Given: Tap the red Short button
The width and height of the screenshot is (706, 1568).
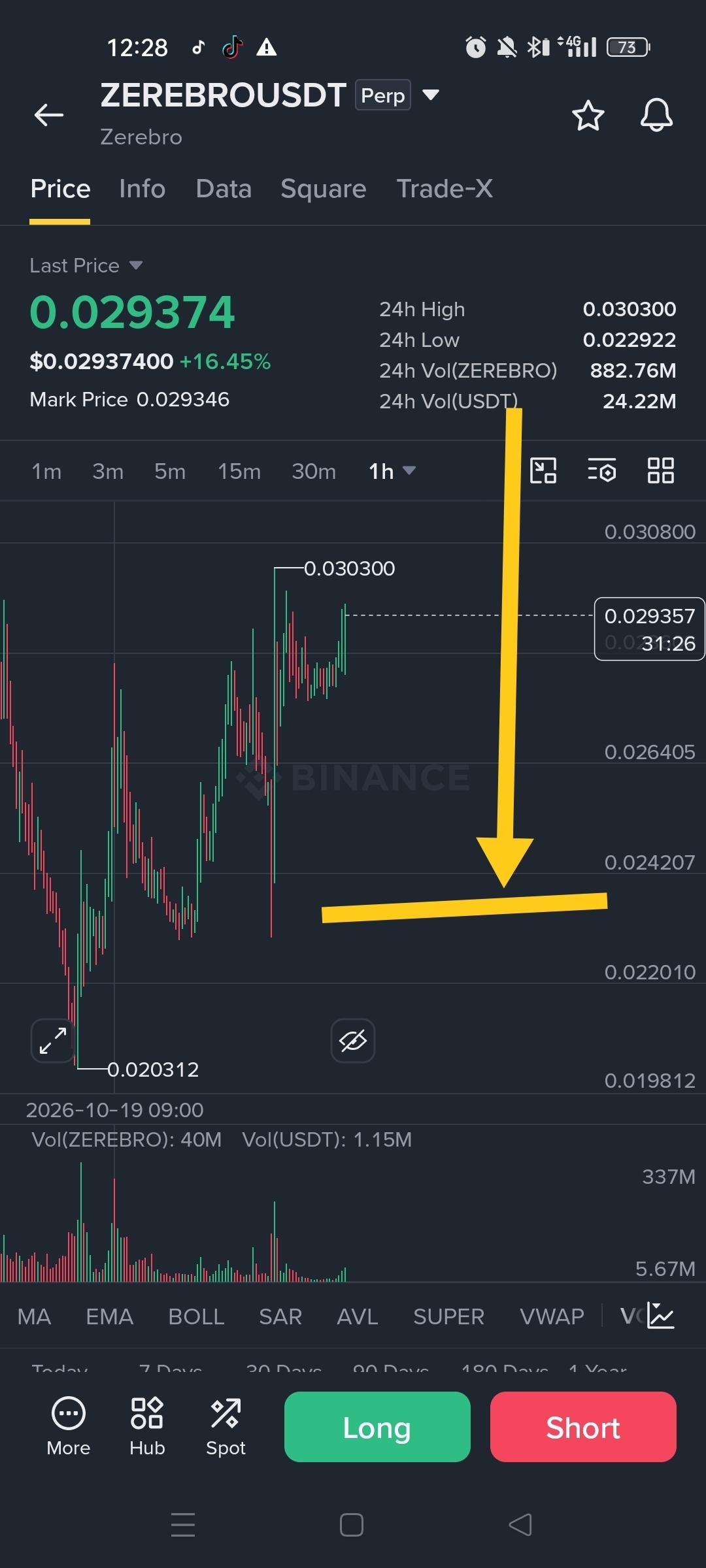Looking at the screenshot, I should [x=583, y=1427].
